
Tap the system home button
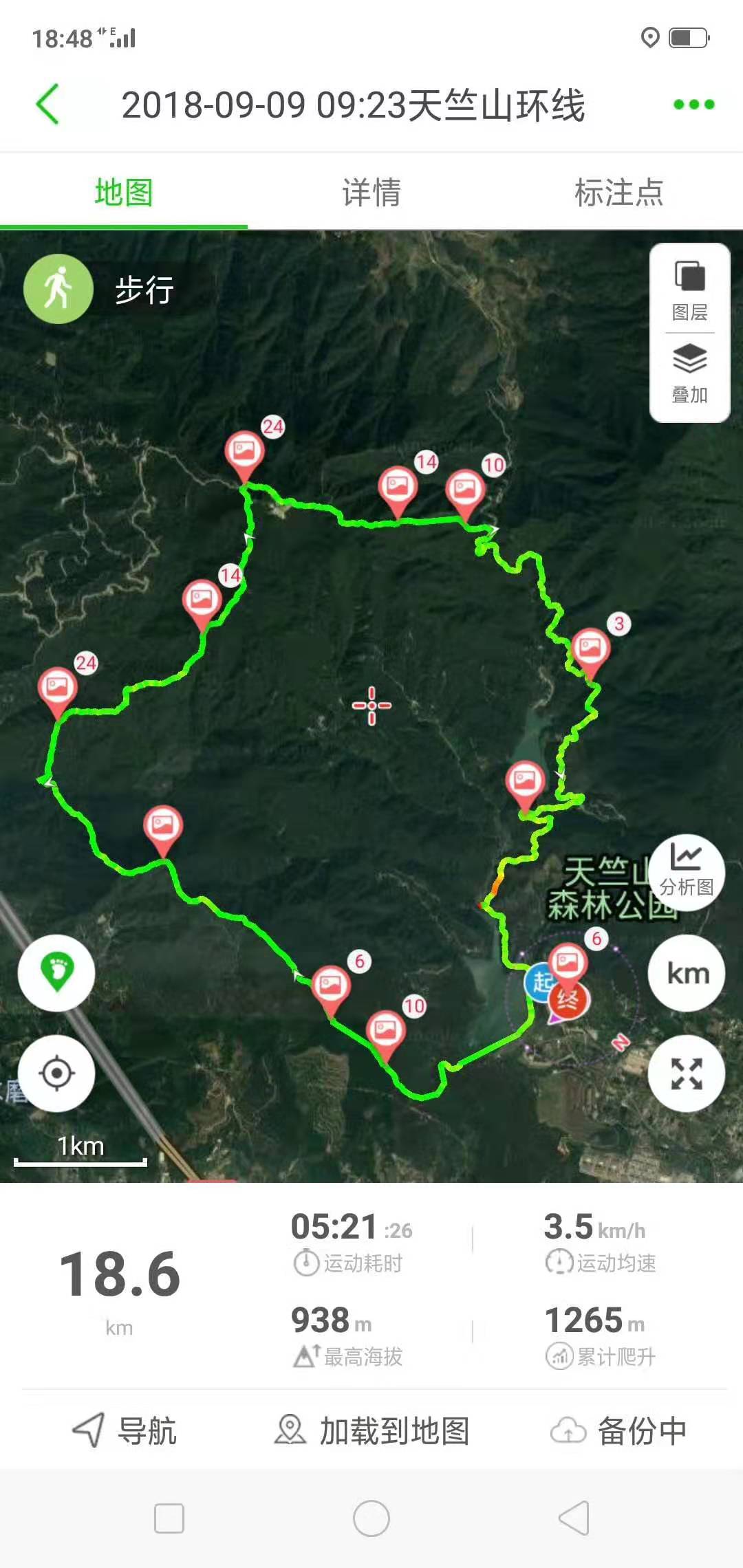[x=371, y=1518]
